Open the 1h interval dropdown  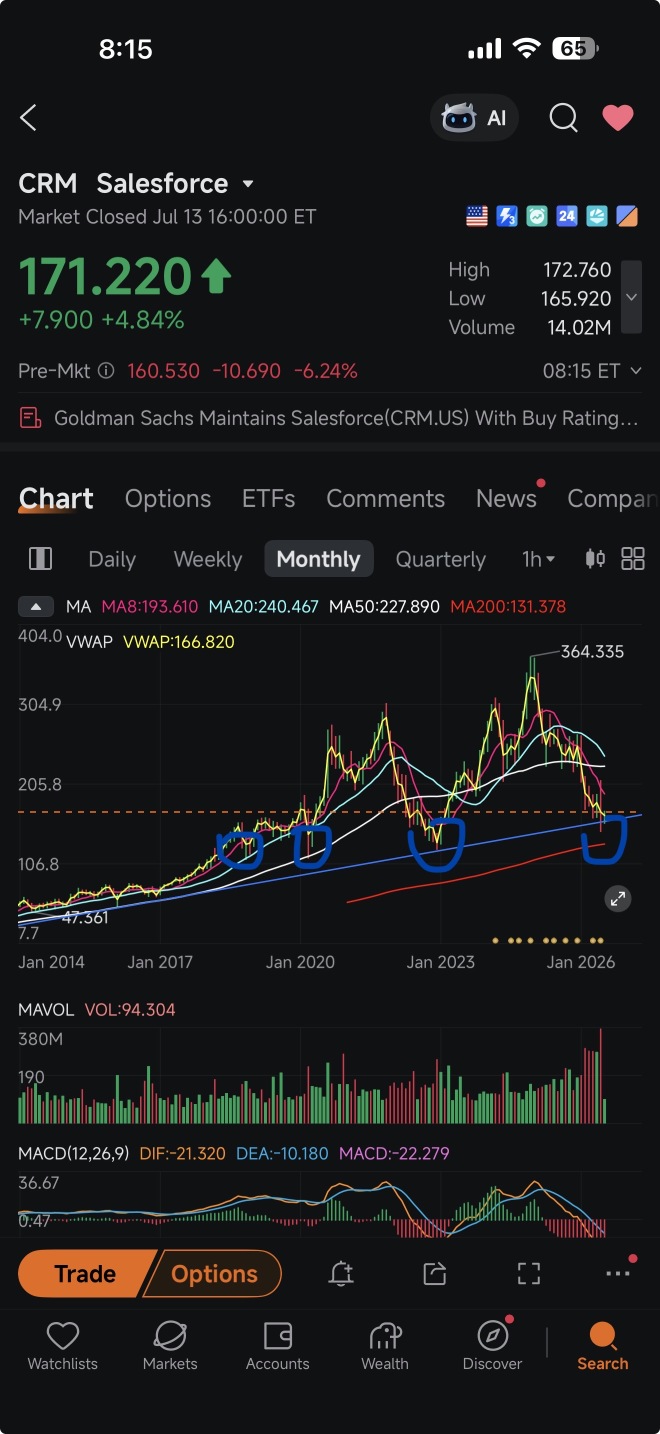click(x=538, y=559)
